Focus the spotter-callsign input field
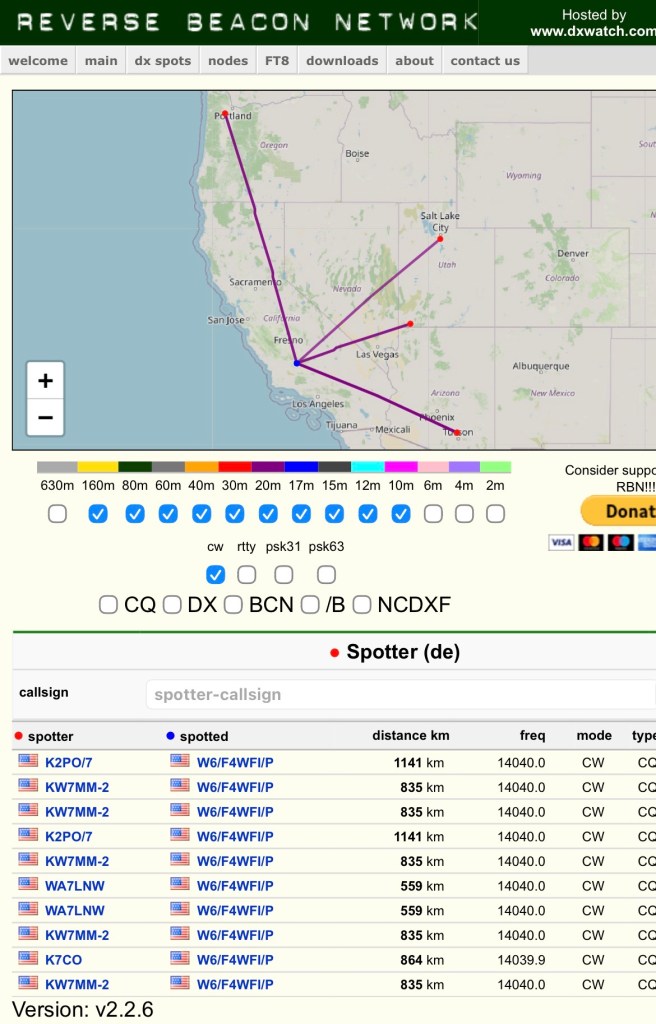The width and height of the screenshot is (656, 1024). (x=400, y=694)
